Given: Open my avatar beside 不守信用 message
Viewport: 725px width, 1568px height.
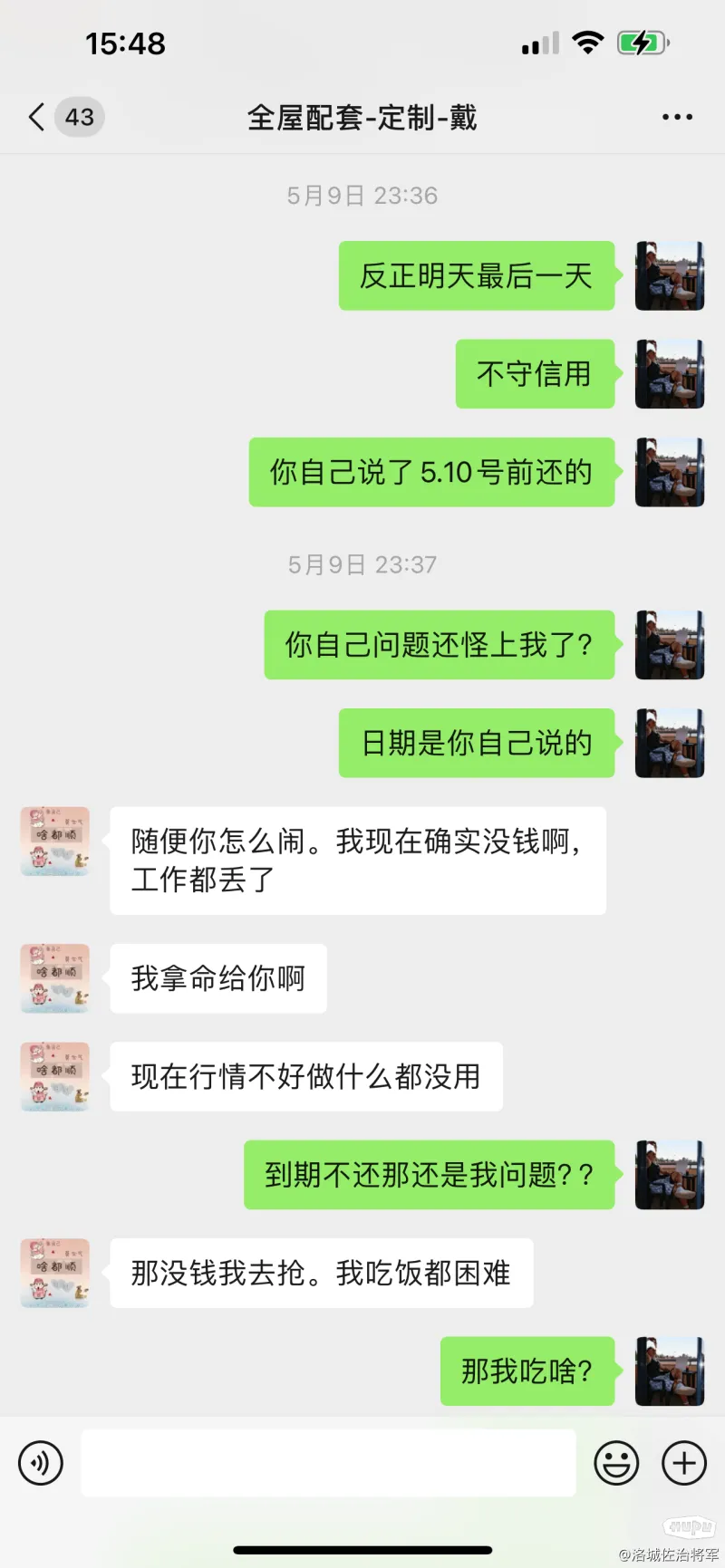Looking at the screenshot, I should pos(670,374).
